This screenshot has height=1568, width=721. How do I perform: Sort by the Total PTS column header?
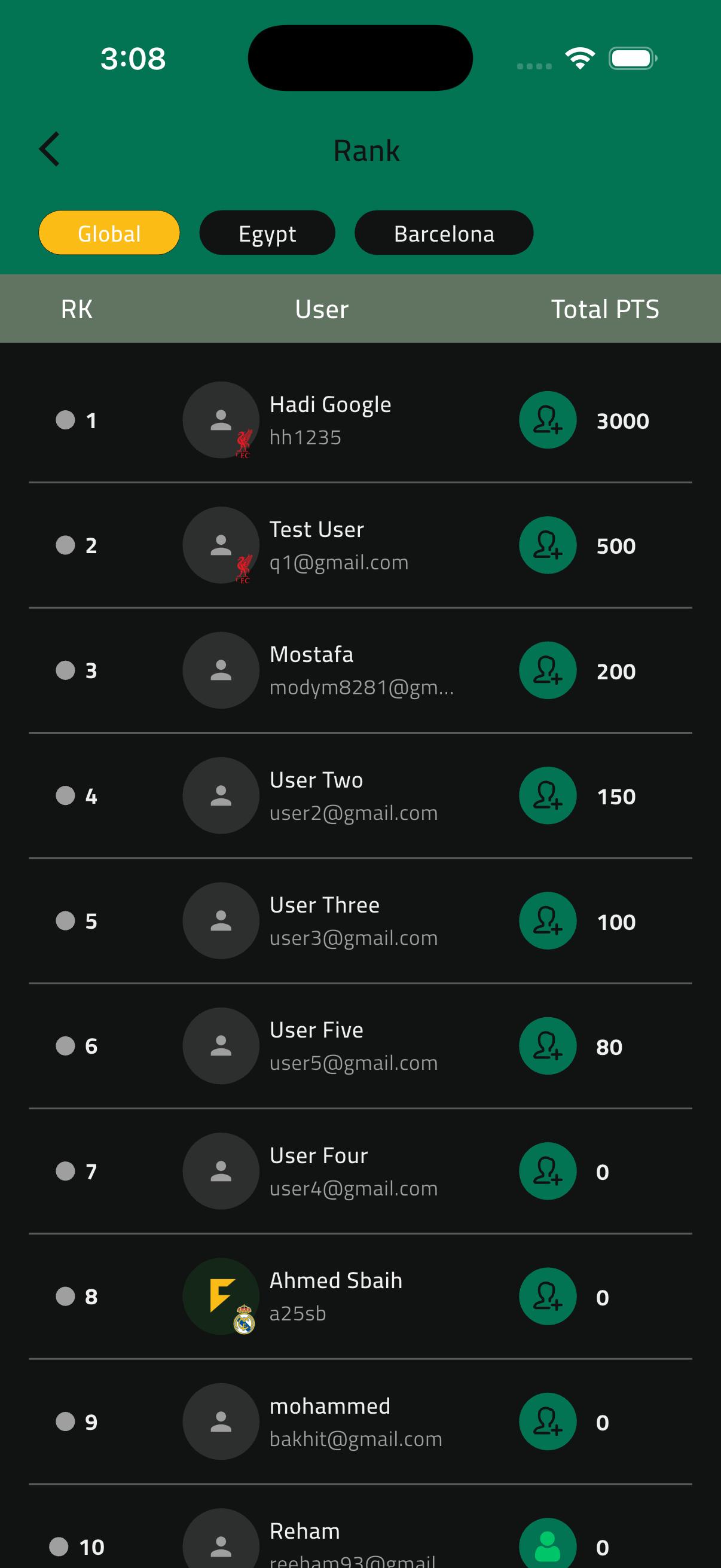pyautogui.click(x=604, y=309)
